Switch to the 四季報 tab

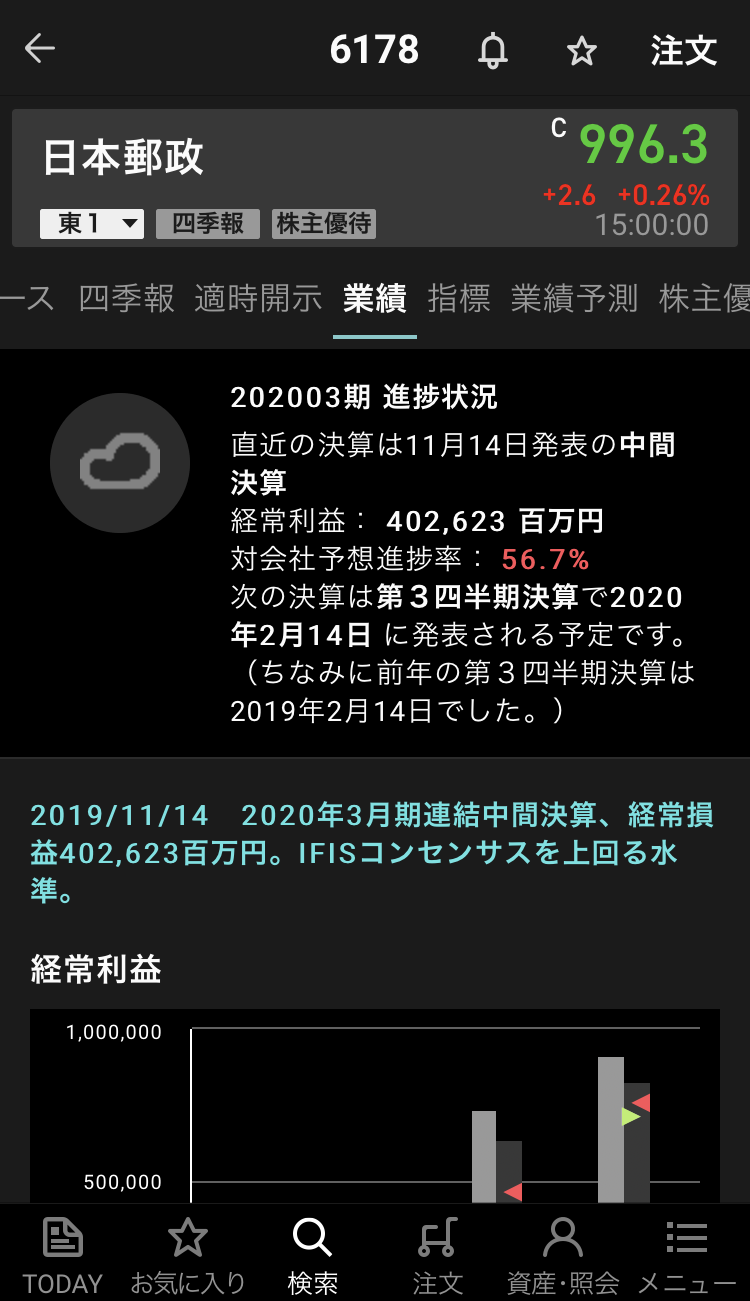point(126,298)
